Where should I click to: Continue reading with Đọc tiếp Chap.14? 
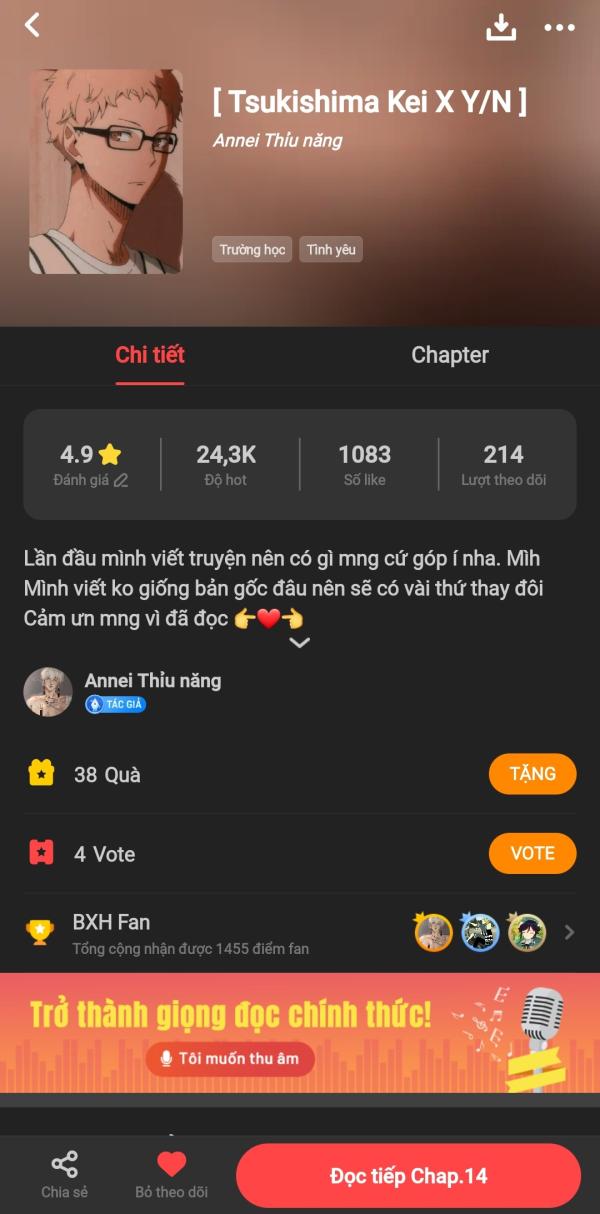408,1176
